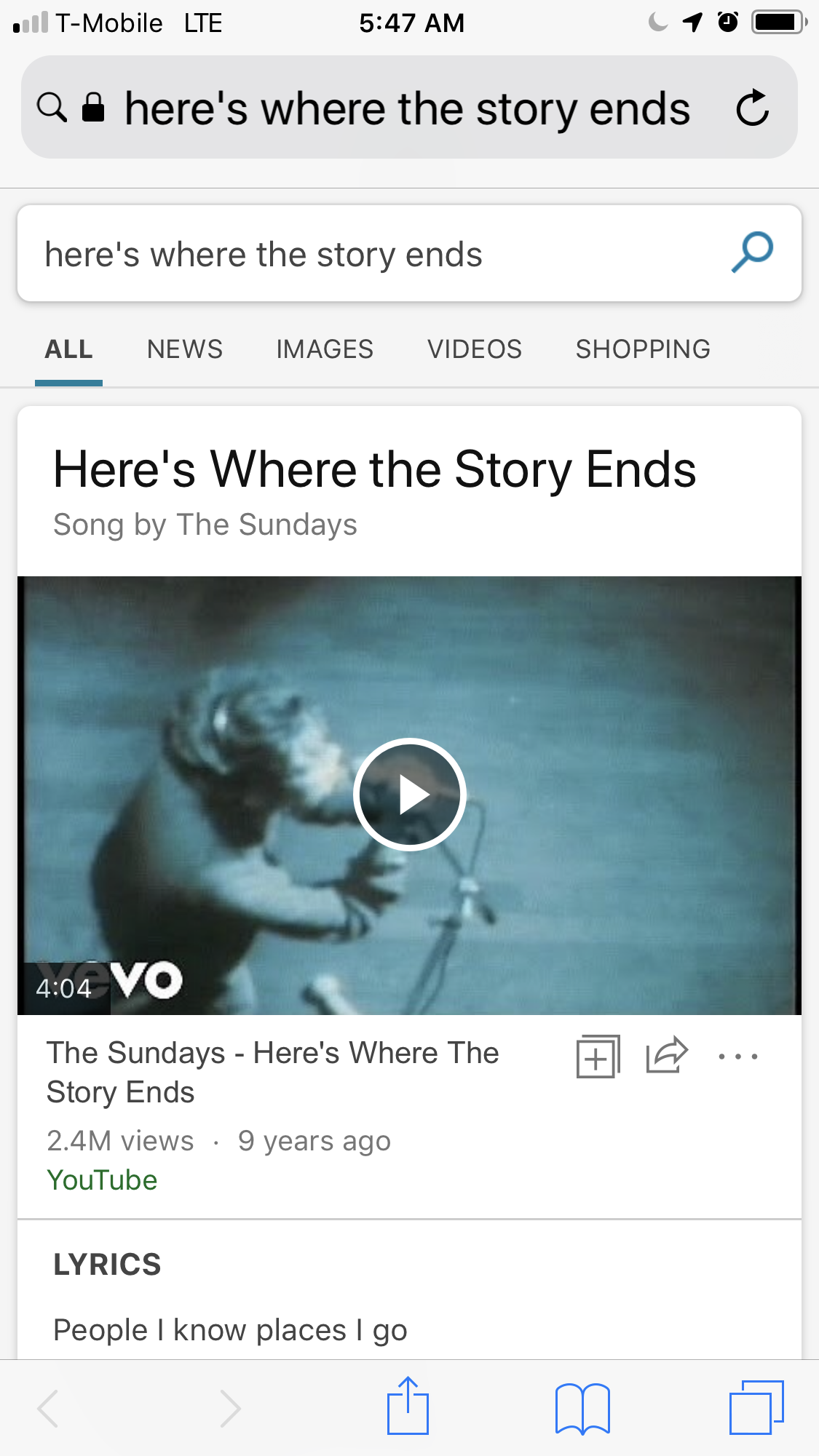Select the All results tab
Viewport: 819px width, 1456px height.
(x=68, y=349)
